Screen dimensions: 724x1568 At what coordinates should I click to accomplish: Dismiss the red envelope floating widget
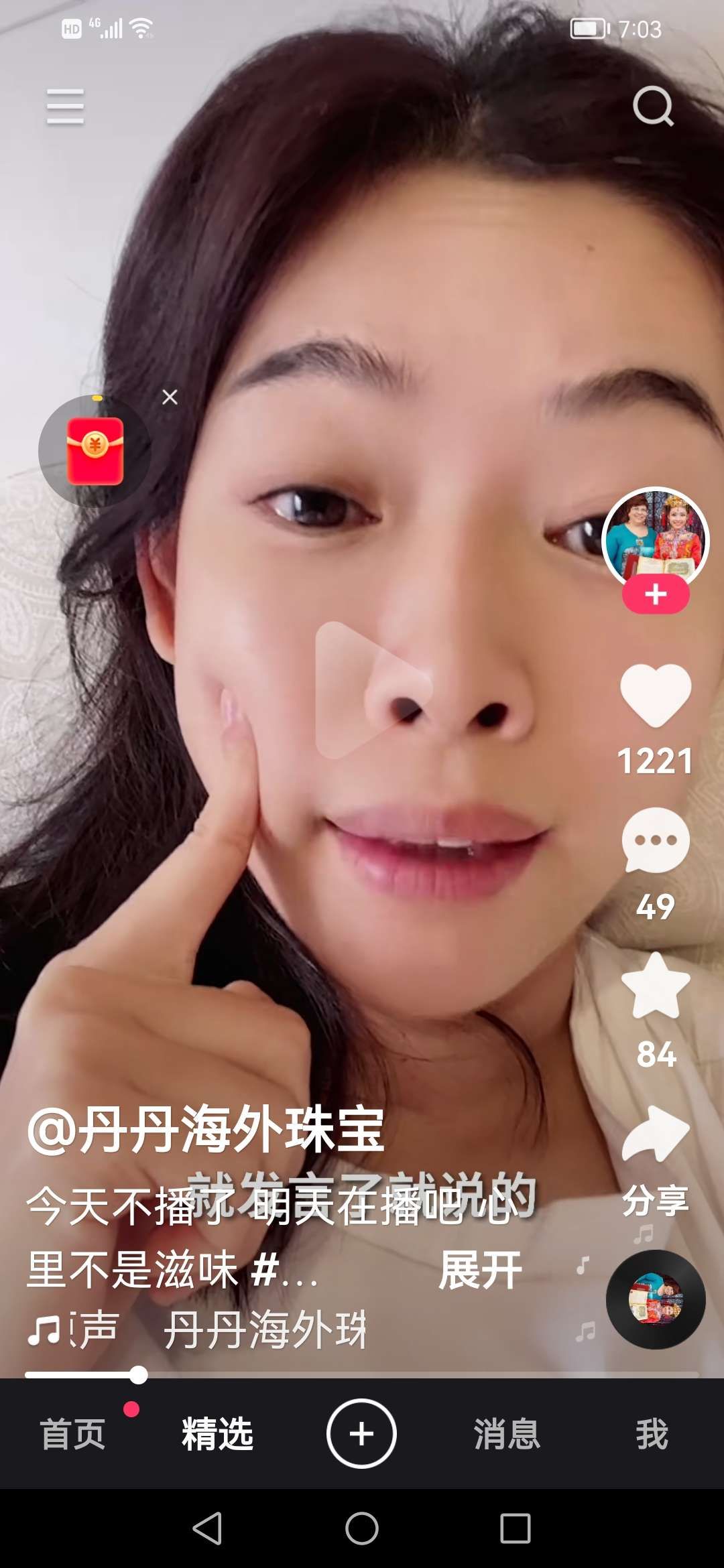click(170, 397)
